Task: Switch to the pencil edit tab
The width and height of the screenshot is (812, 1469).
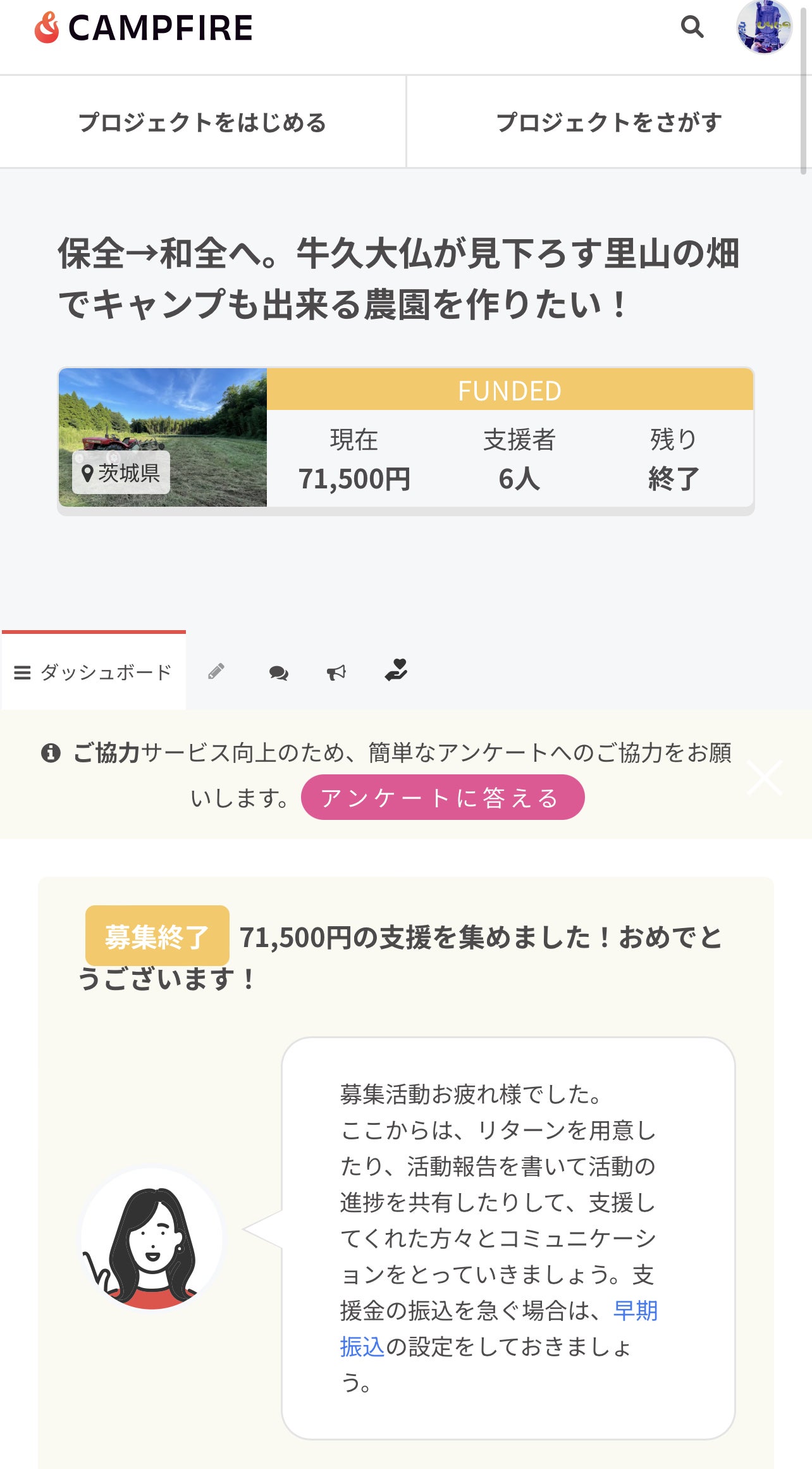Action: [x=216, y=672]
